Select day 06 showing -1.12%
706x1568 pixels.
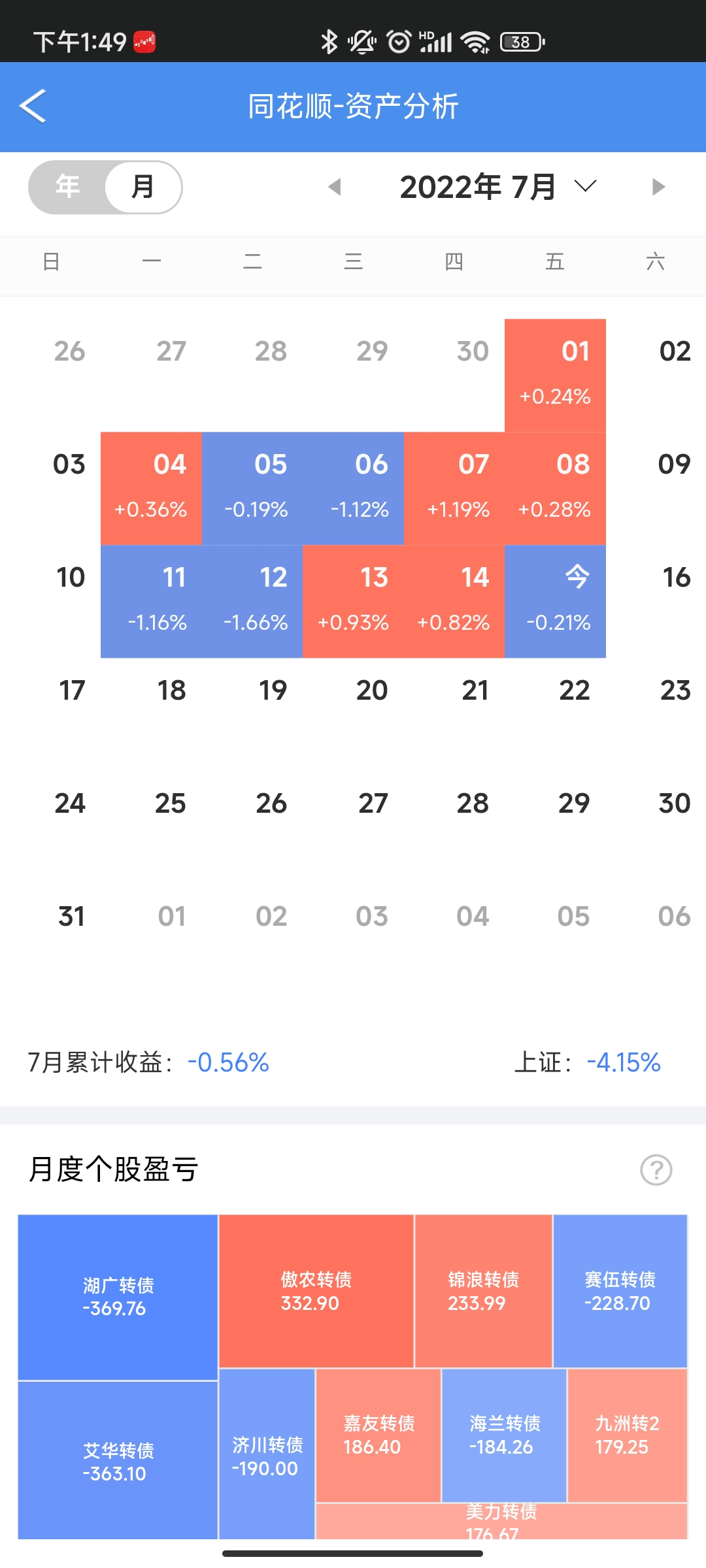click(x=354, y=488)
